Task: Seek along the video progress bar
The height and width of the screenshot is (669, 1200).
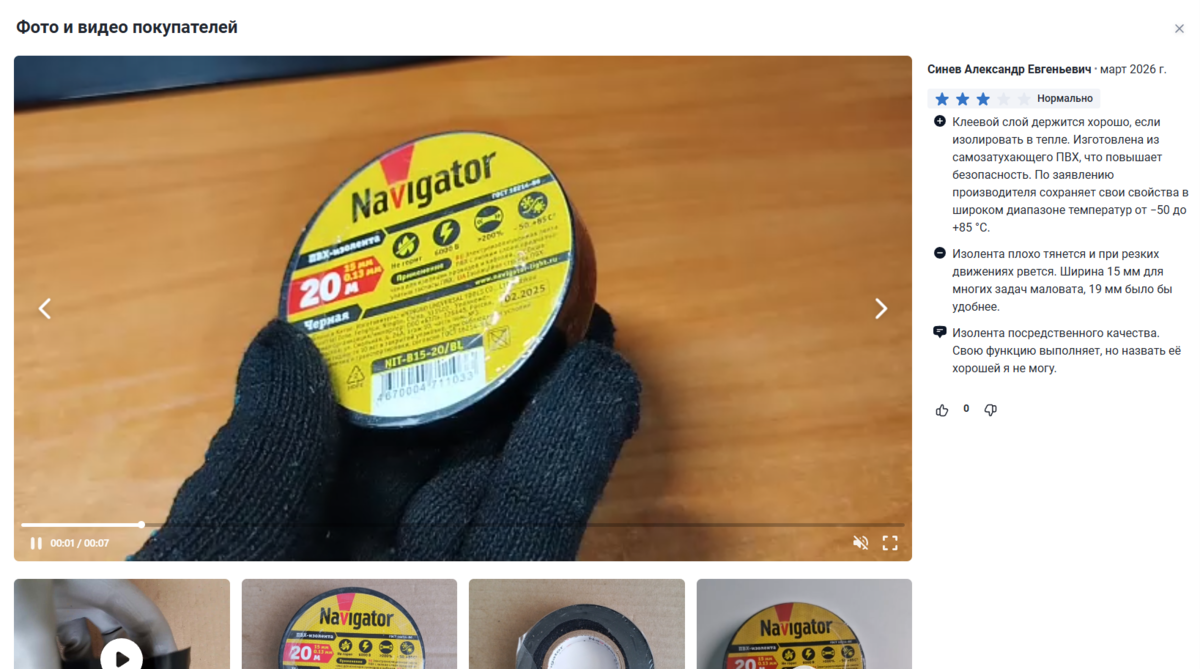Action: pos(462,524)
